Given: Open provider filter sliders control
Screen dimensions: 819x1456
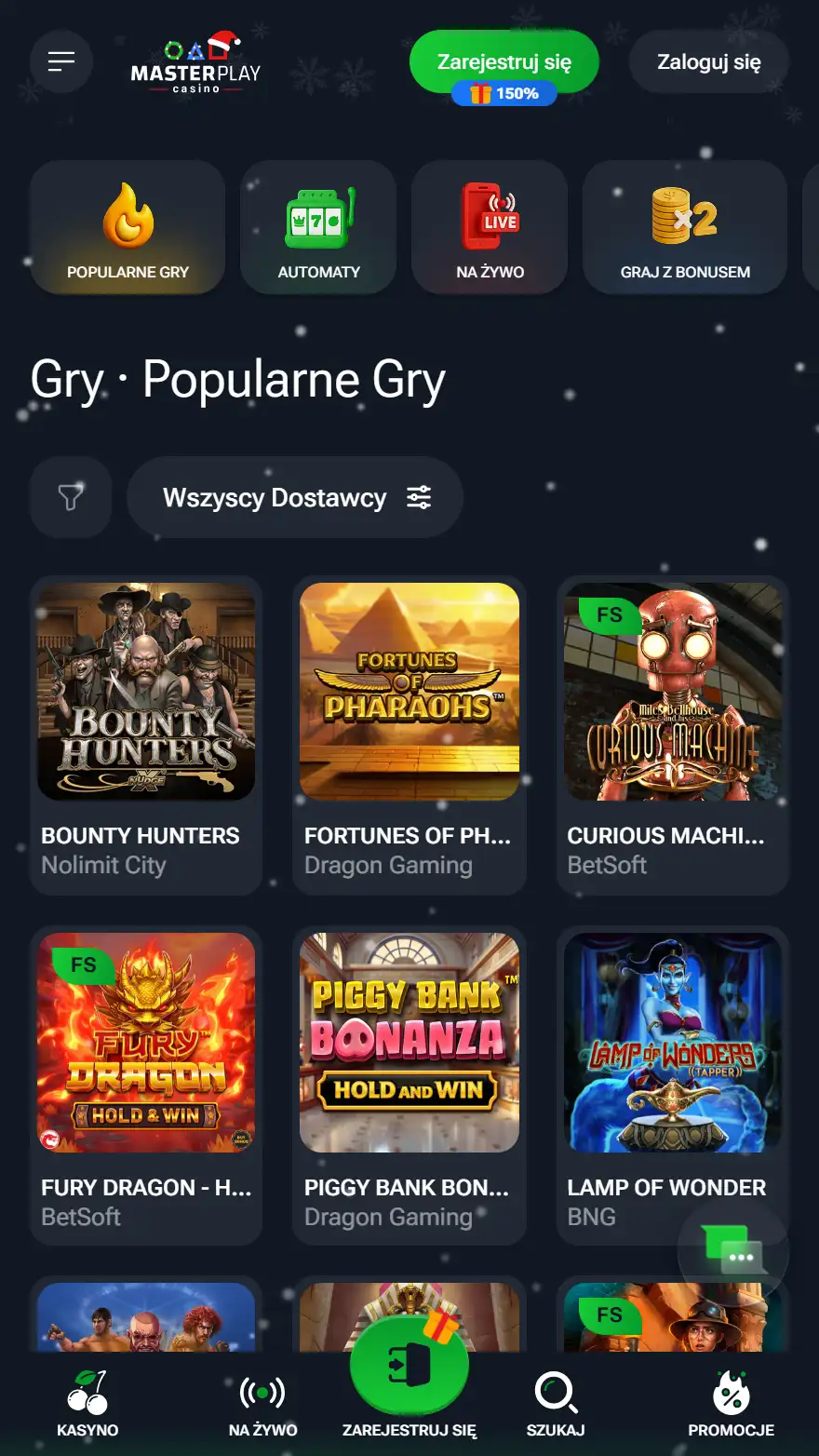Looking at the screenshot, I should pyautogui.click(x=419, y=497).
